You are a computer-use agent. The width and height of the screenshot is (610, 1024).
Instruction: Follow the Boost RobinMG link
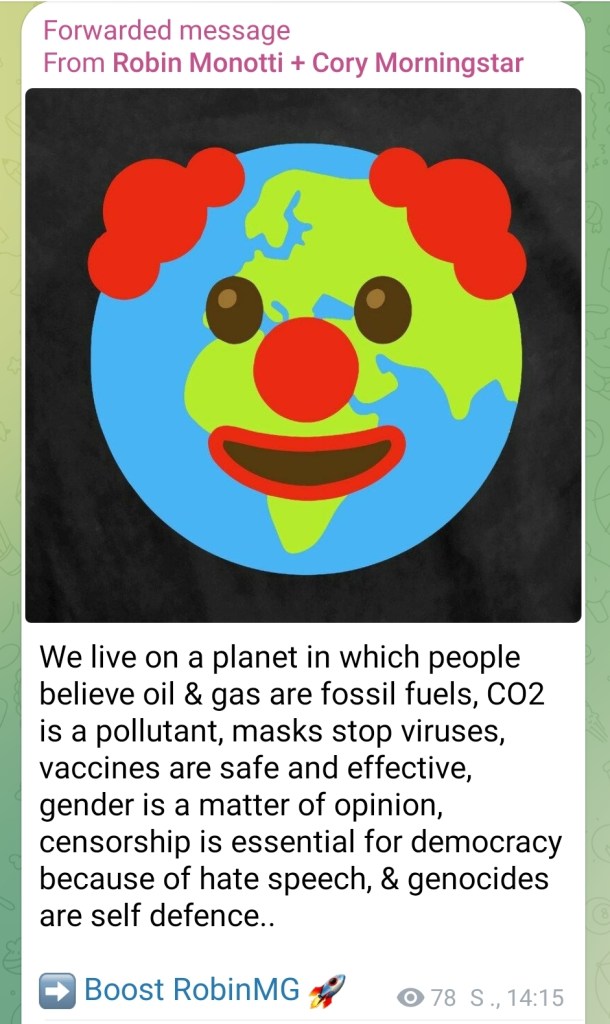point(192,989)
